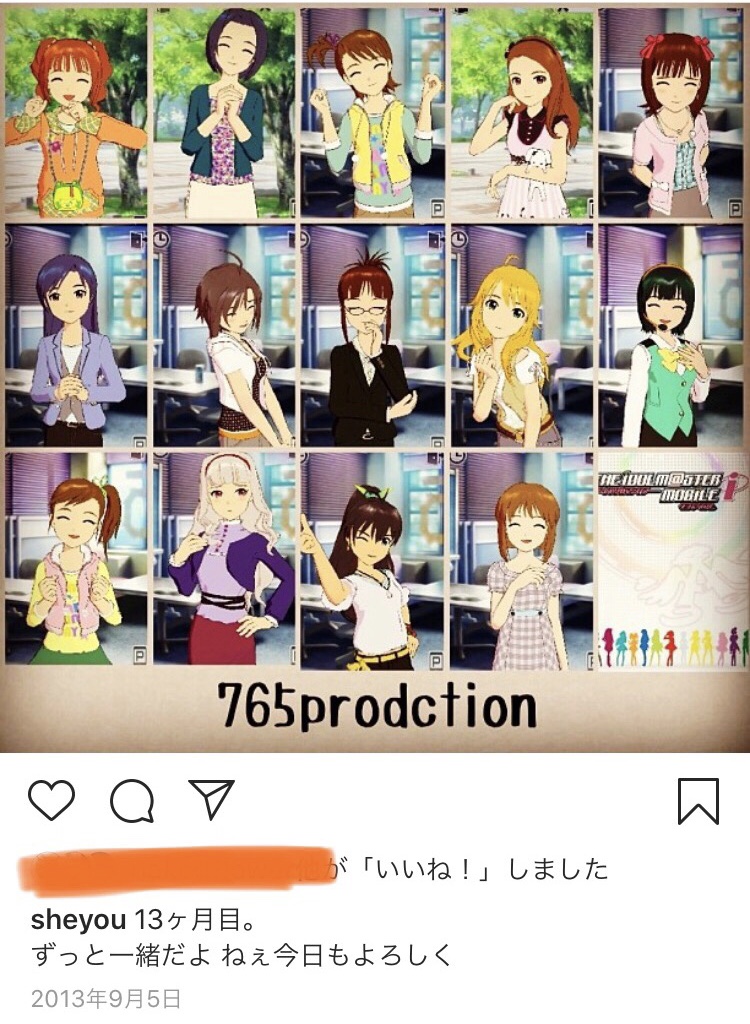Save this post with the bookmark icon
Screen dimensions: 750x1024
click(698, 801)
